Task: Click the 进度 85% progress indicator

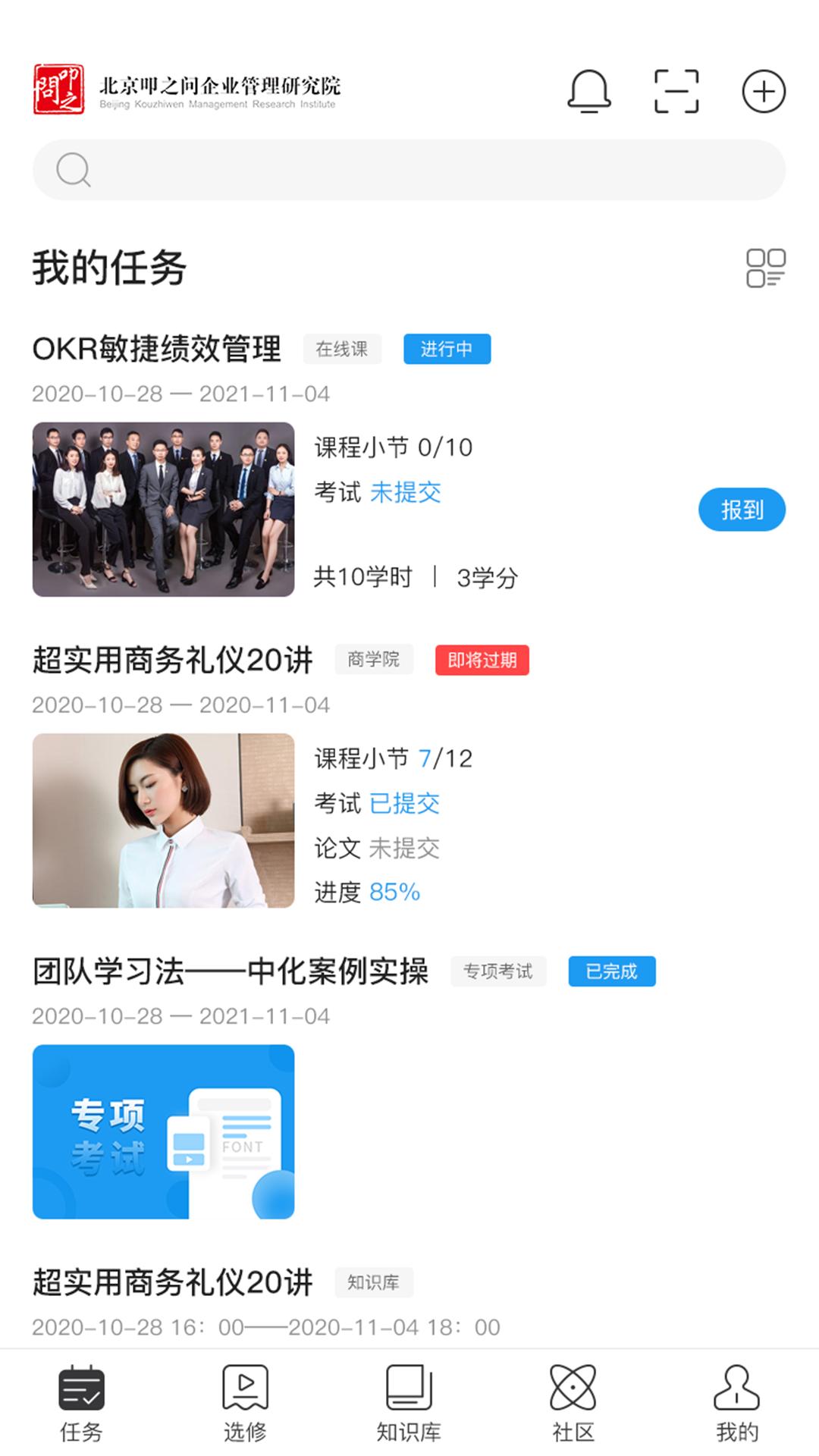Action: (369, 893)
